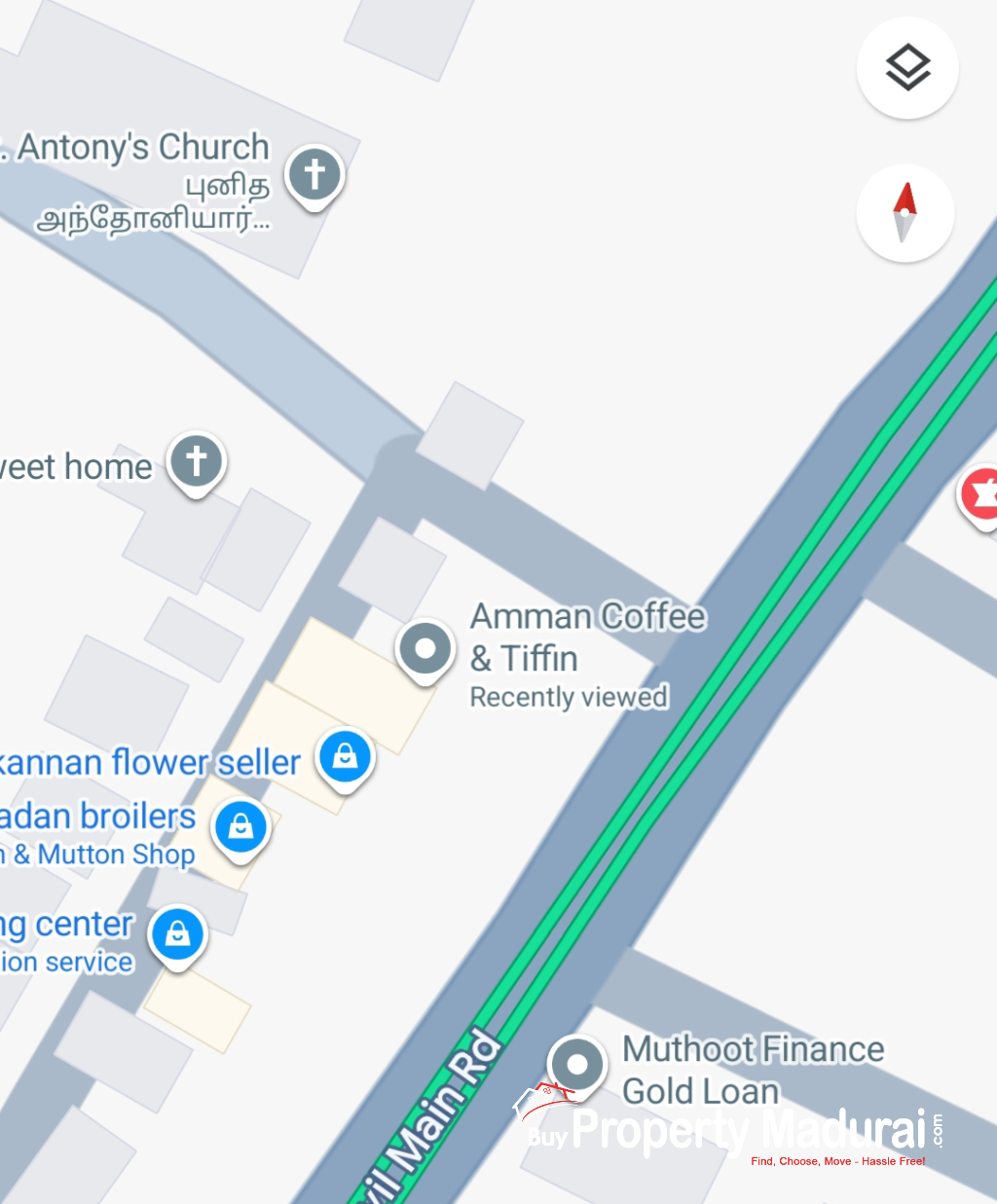
Task: Open the map layers button
Action: click(907, 67)
